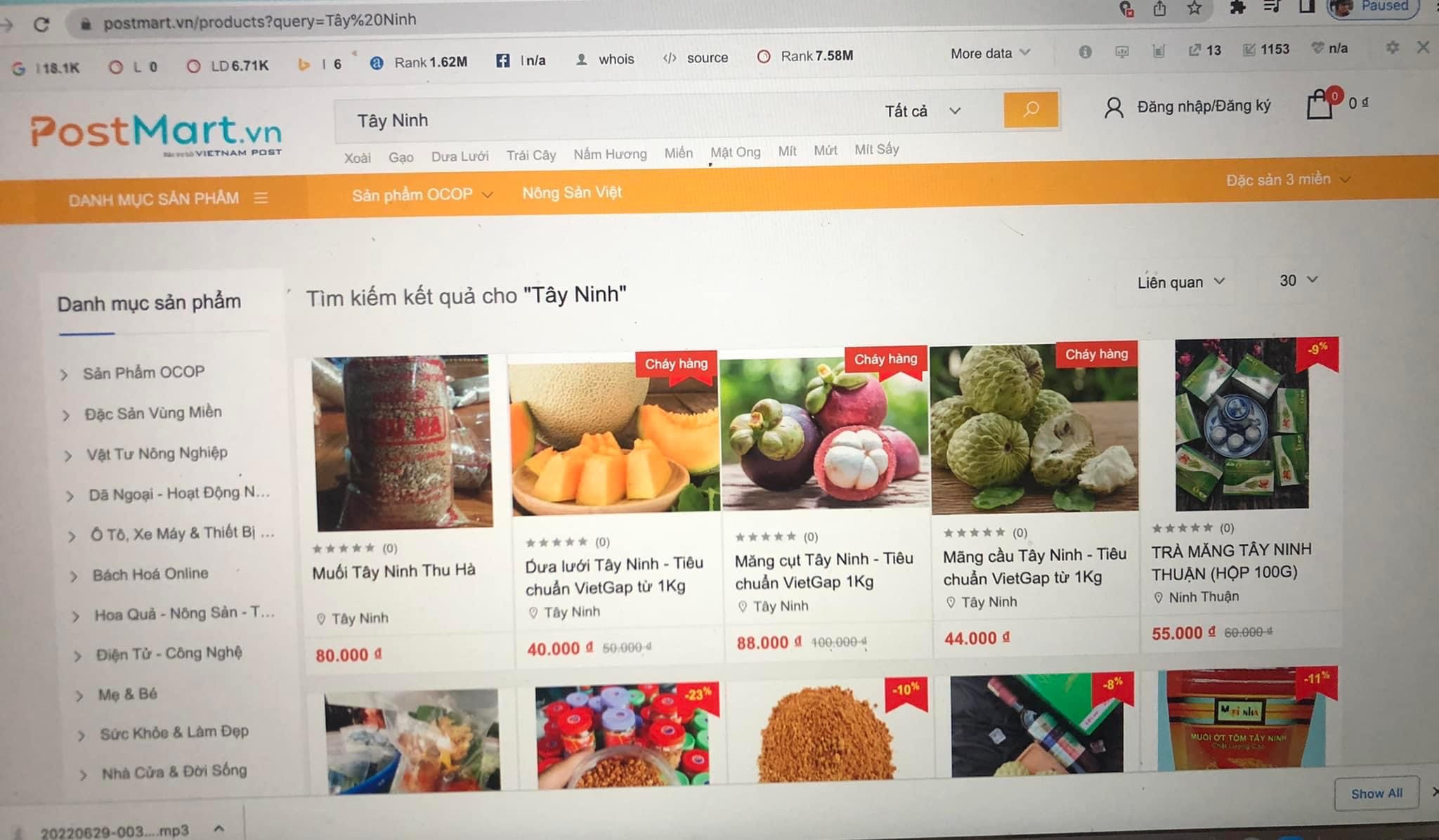Open the Muối Tây Ninh Thu Hà product
The width and height of the screenshot is (1439, 840).
click(x=393, y=571)
